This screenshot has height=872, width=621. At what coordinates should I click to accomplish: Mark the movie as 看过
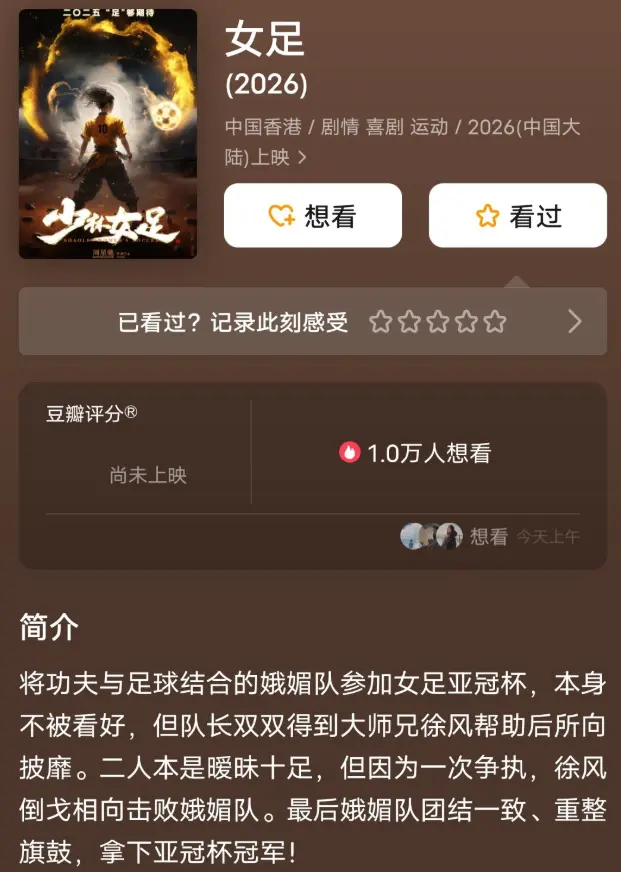(x=517, y=216)
